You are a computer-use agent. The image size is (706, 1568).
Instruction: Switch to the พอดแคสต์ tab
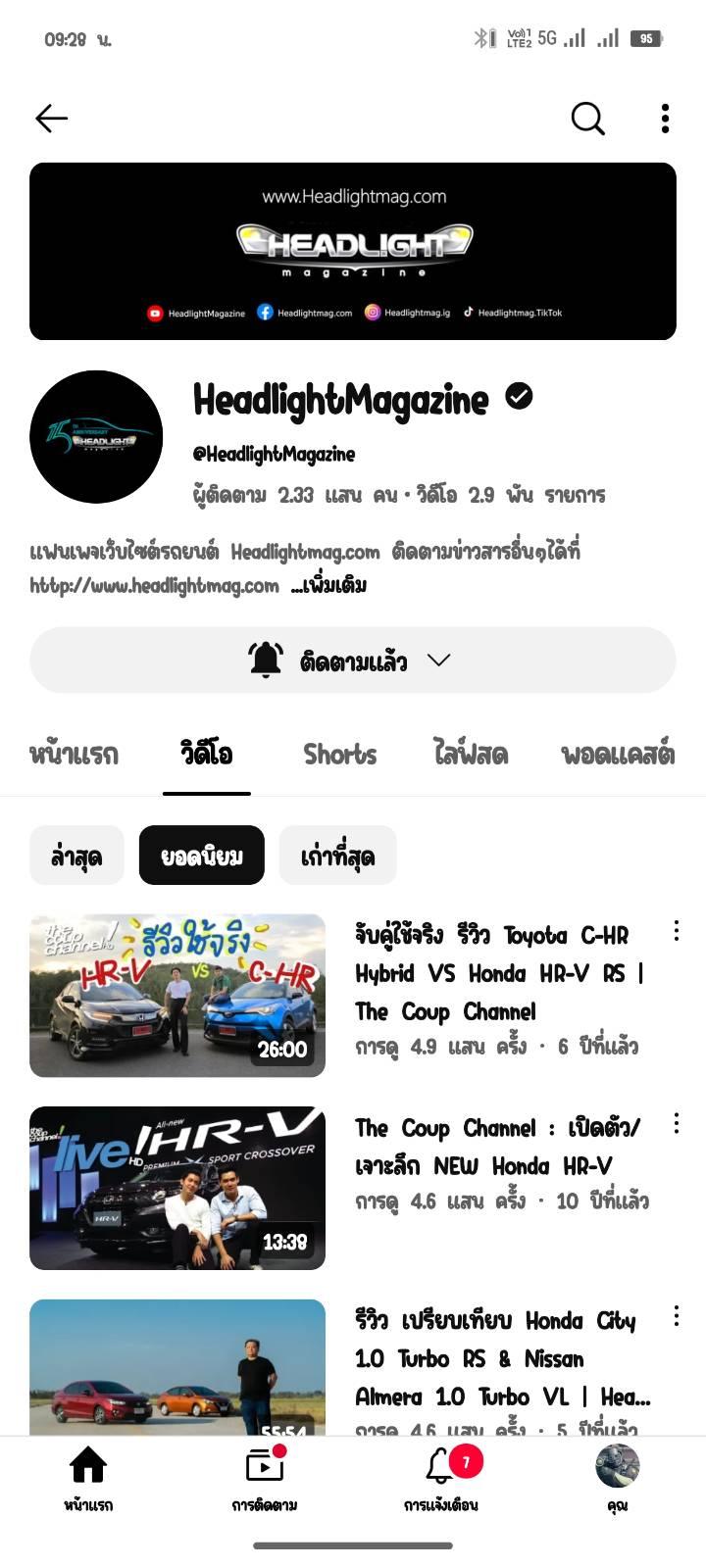pos(618,754)
